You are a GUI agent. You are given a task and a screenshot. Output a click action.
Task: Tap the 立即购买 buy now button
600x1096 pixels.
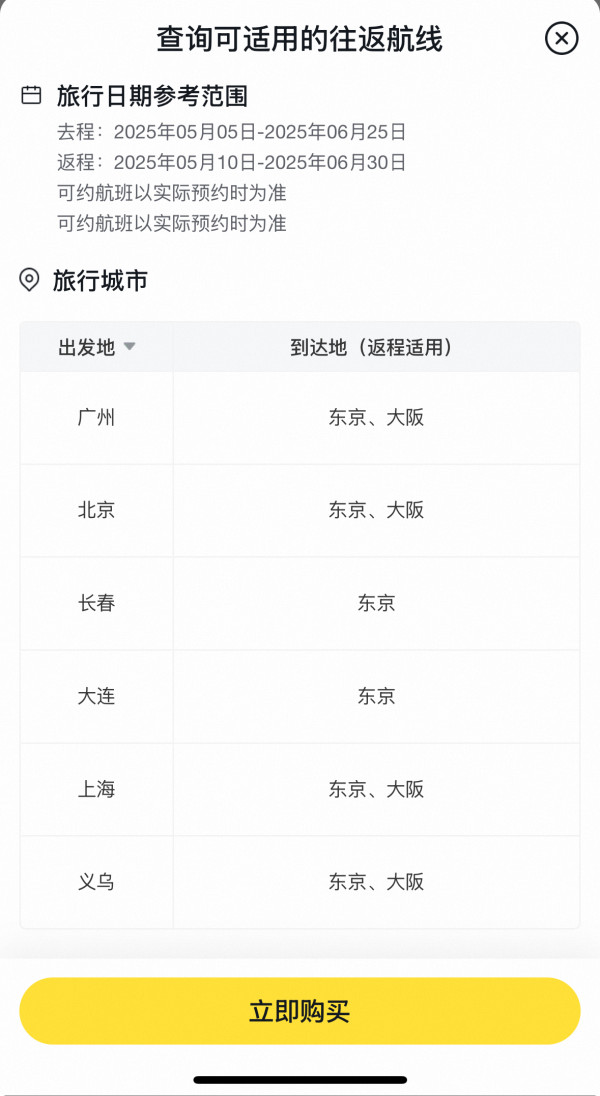click(x=300, y=1011)
